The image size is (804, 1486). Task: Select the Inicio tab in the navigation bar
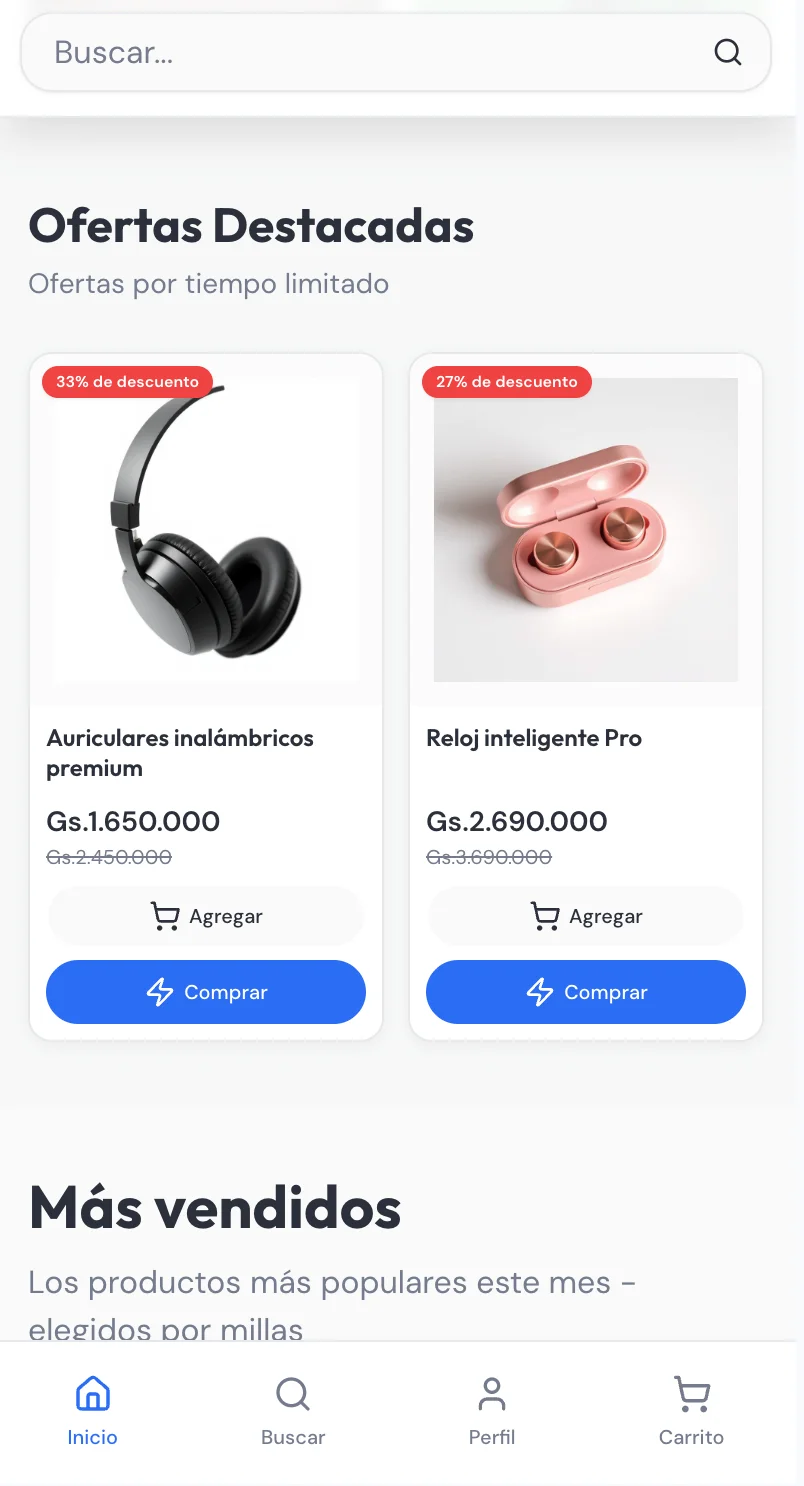[x=92, y=1410]
